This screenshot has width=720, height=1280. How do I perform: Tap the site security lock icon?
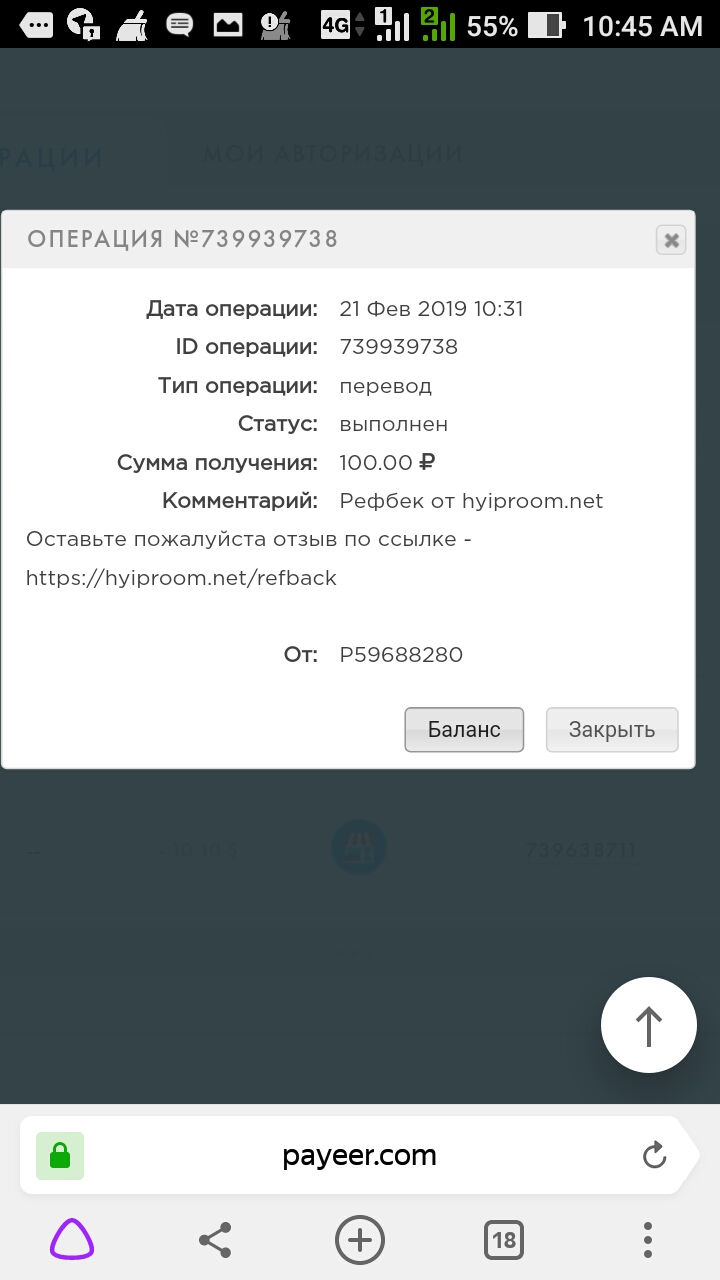click(60, 1156)
